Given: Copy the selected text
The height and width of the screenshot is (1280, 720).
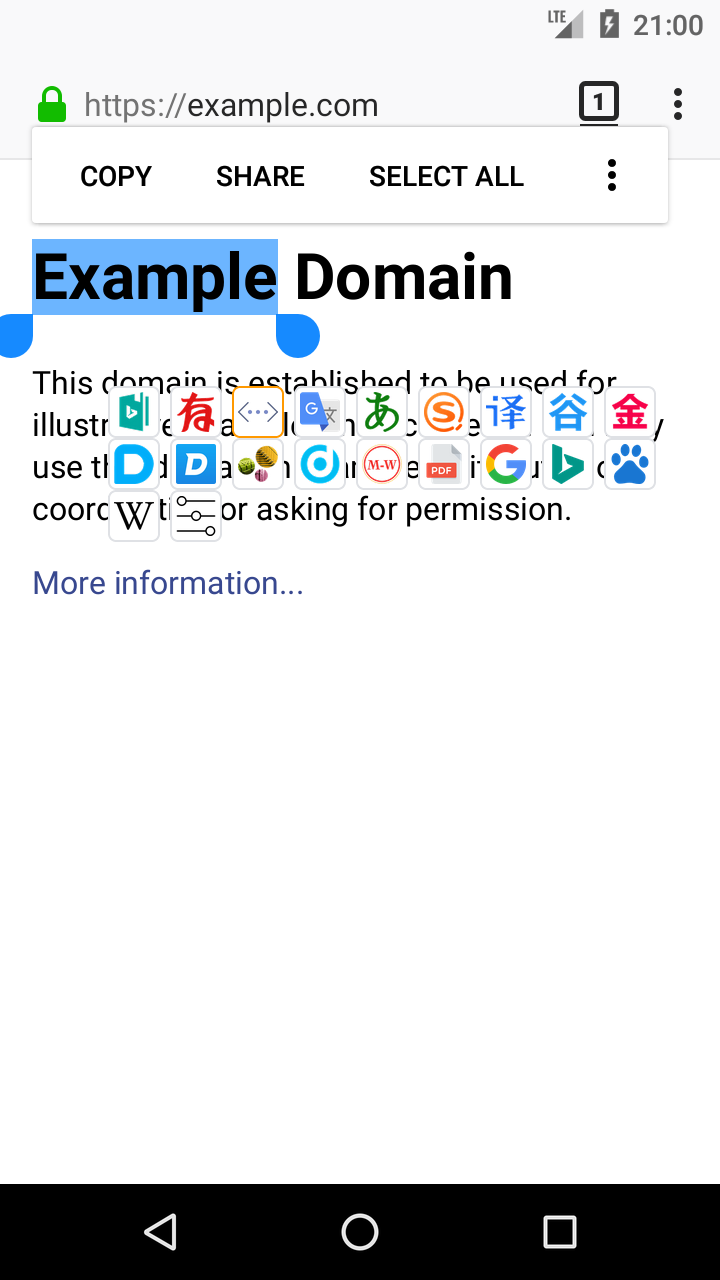Looking at the screenshot, I should [116, 176].
